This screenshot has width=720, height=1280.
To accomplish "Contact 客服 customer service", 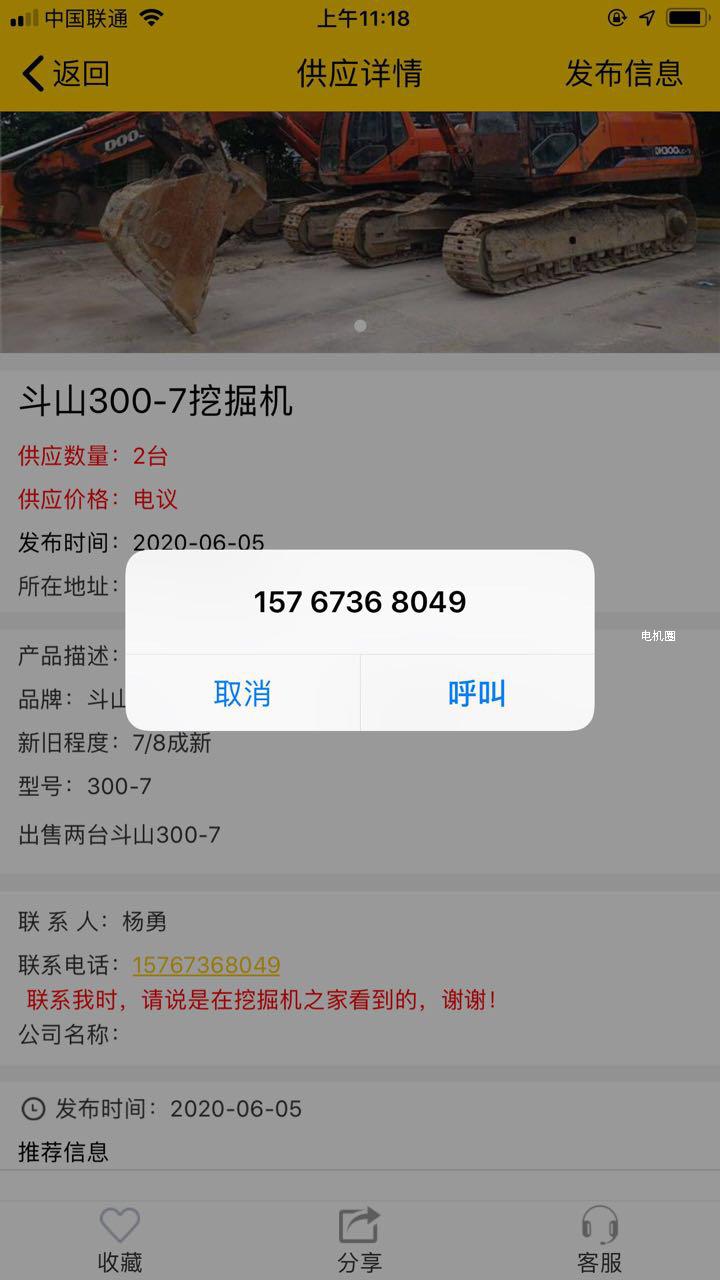I will (600, 1240).
